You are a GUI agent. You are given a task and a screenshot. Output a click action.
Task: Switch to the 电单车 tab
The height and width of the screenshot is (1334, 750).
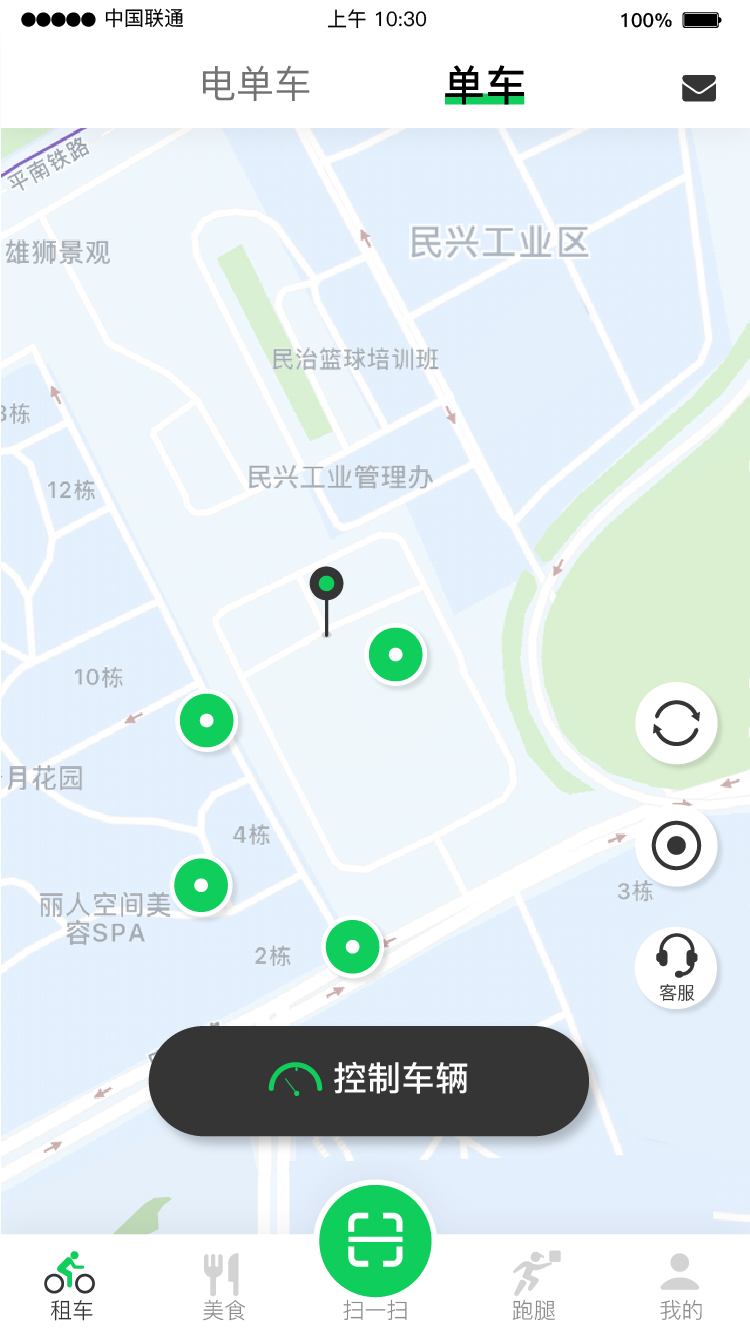click(x=256, y=85)
